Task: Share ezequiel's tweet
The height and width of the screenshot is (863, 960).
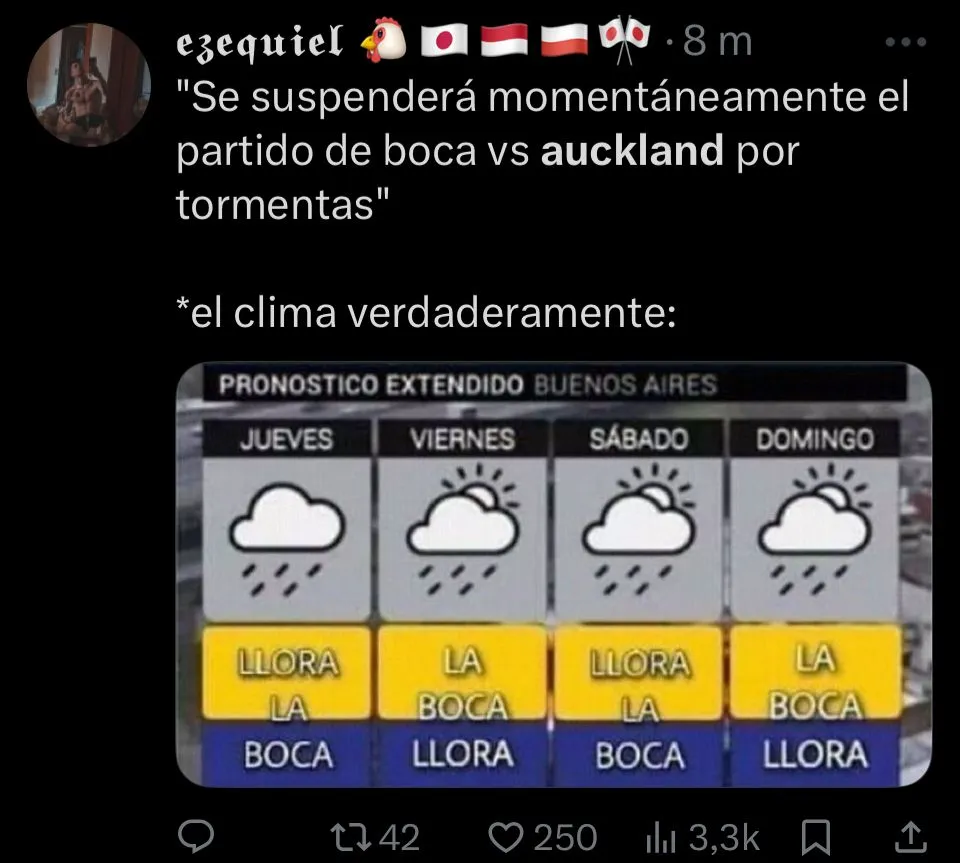Action: pyautogui.click(x=908, y=835)
